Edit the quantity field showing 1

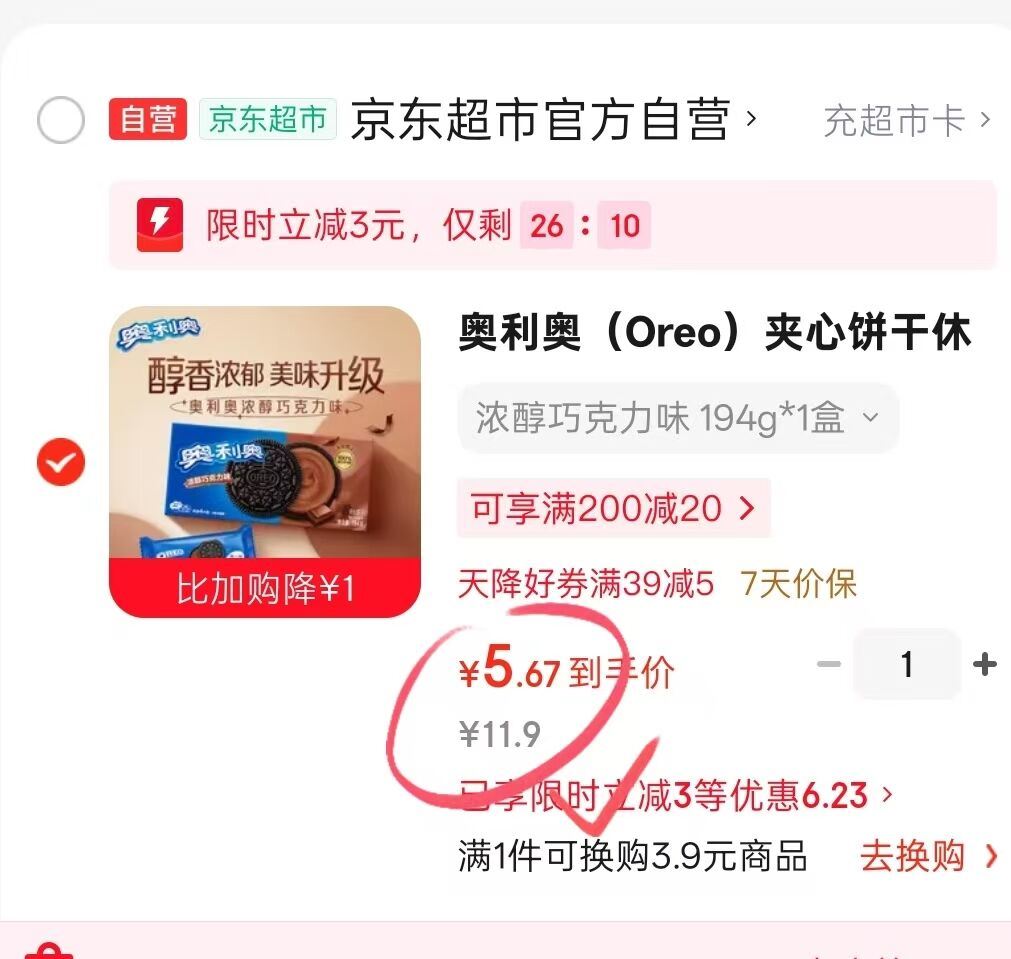click(906, 664)
